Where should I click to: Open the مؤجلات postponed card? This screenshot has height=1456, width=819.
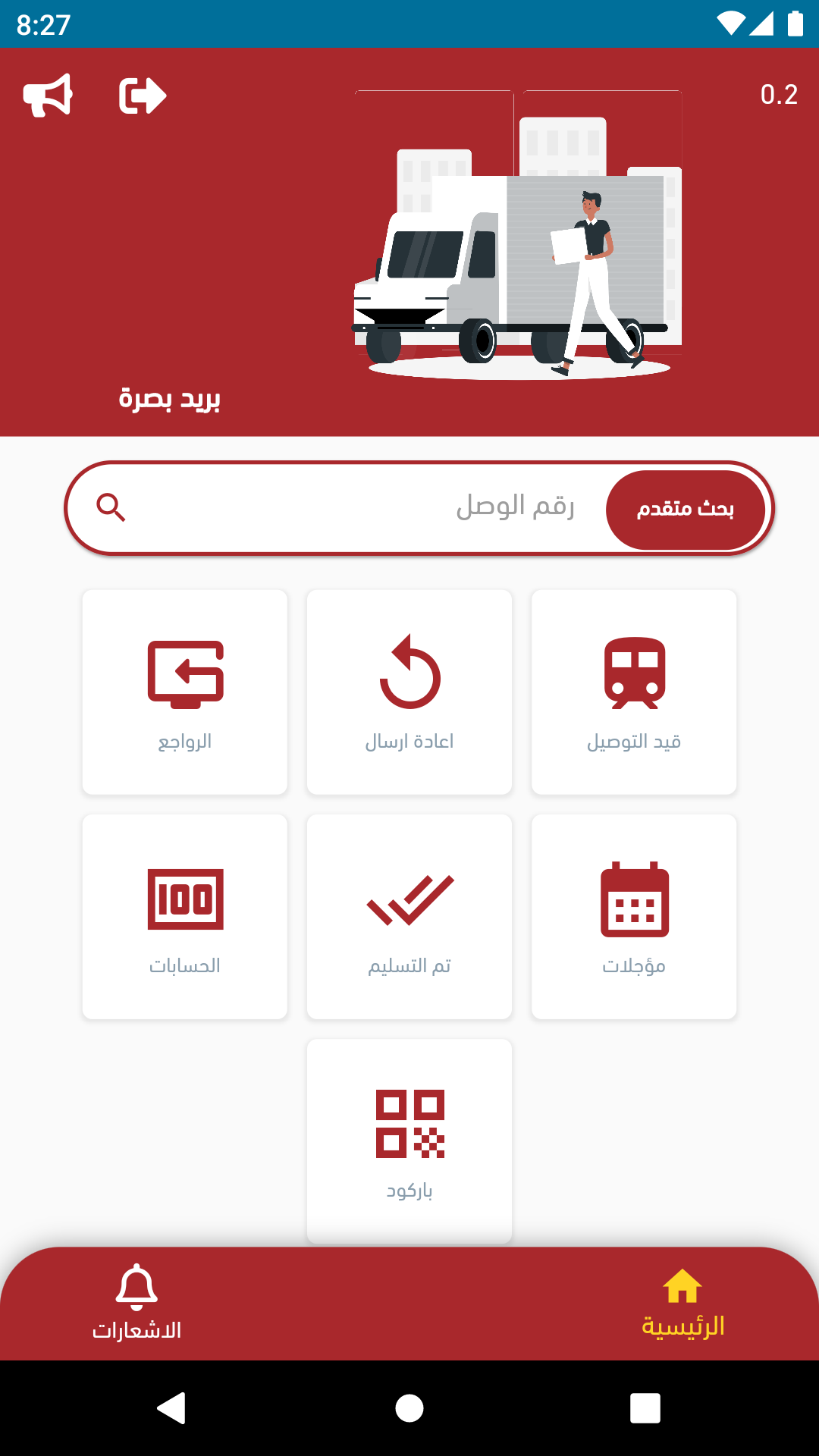coord(634,917)
